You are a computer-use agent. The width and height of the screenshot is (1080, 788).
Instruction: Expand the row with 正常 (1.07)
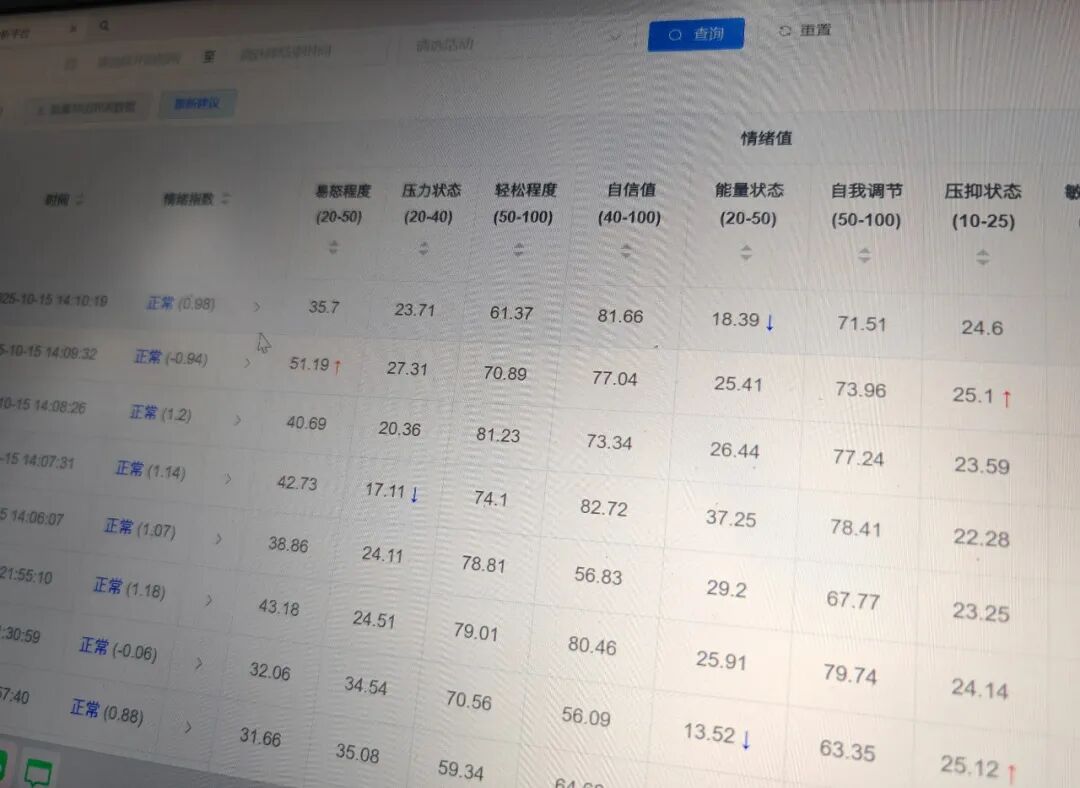[218, 539]
